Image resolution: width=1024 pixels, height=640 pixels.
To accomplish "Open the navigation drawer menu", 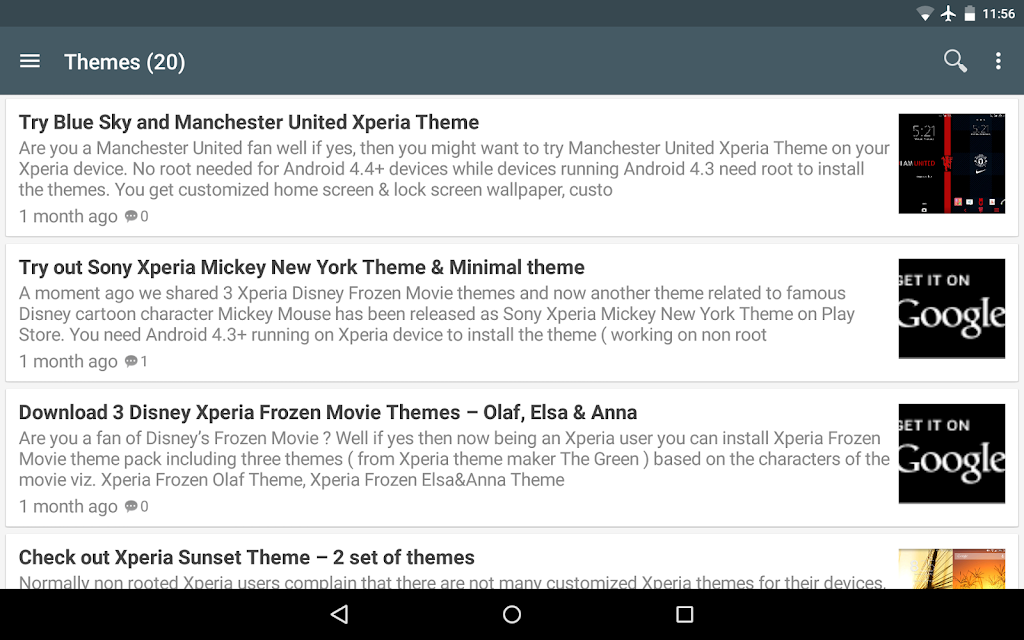I will click(30, 61).
